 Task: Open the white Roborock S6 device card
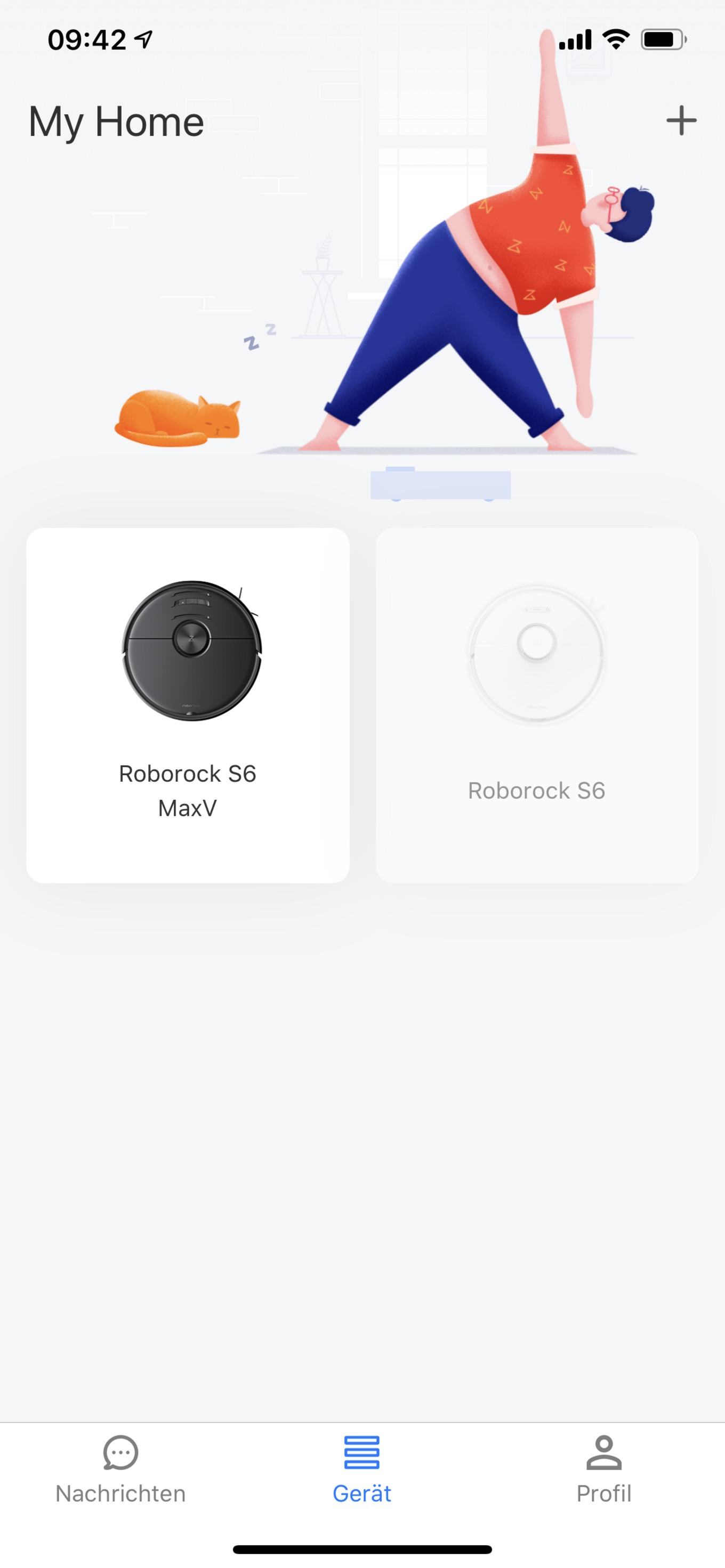pyautogui.click(x=537, y=705)
